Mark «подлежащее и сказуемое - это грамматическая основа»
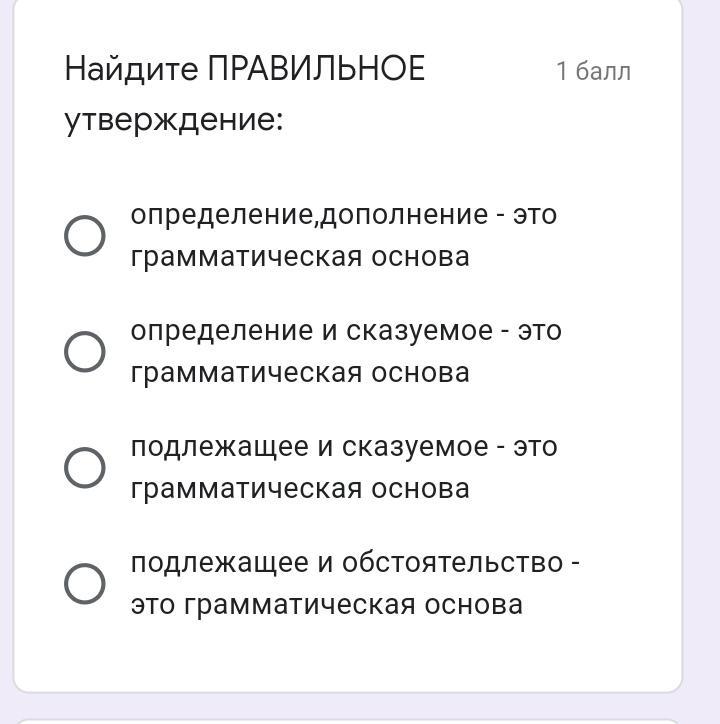The image size is (720, 724). point(85,467)
